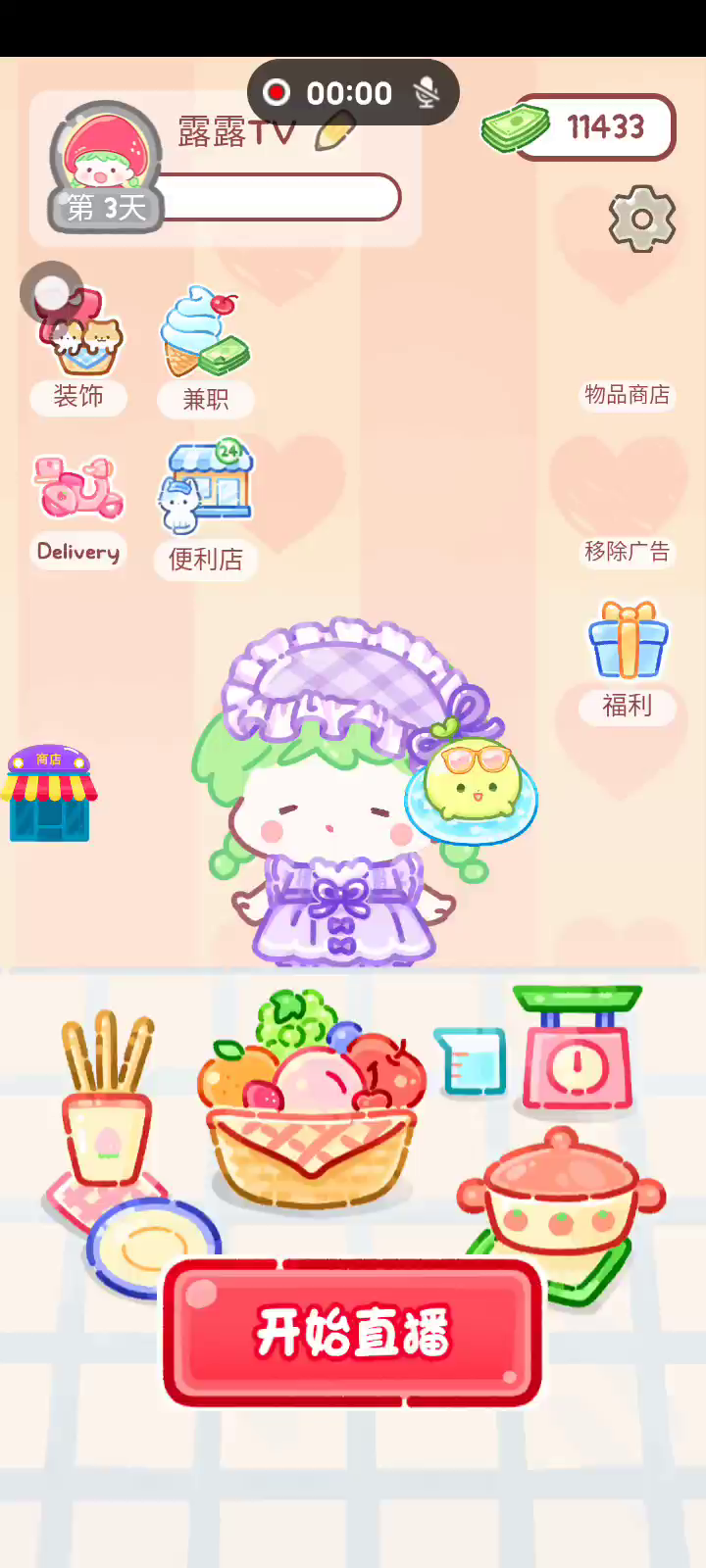Visit the 便利店 convenience store

(x=206, y=508)
